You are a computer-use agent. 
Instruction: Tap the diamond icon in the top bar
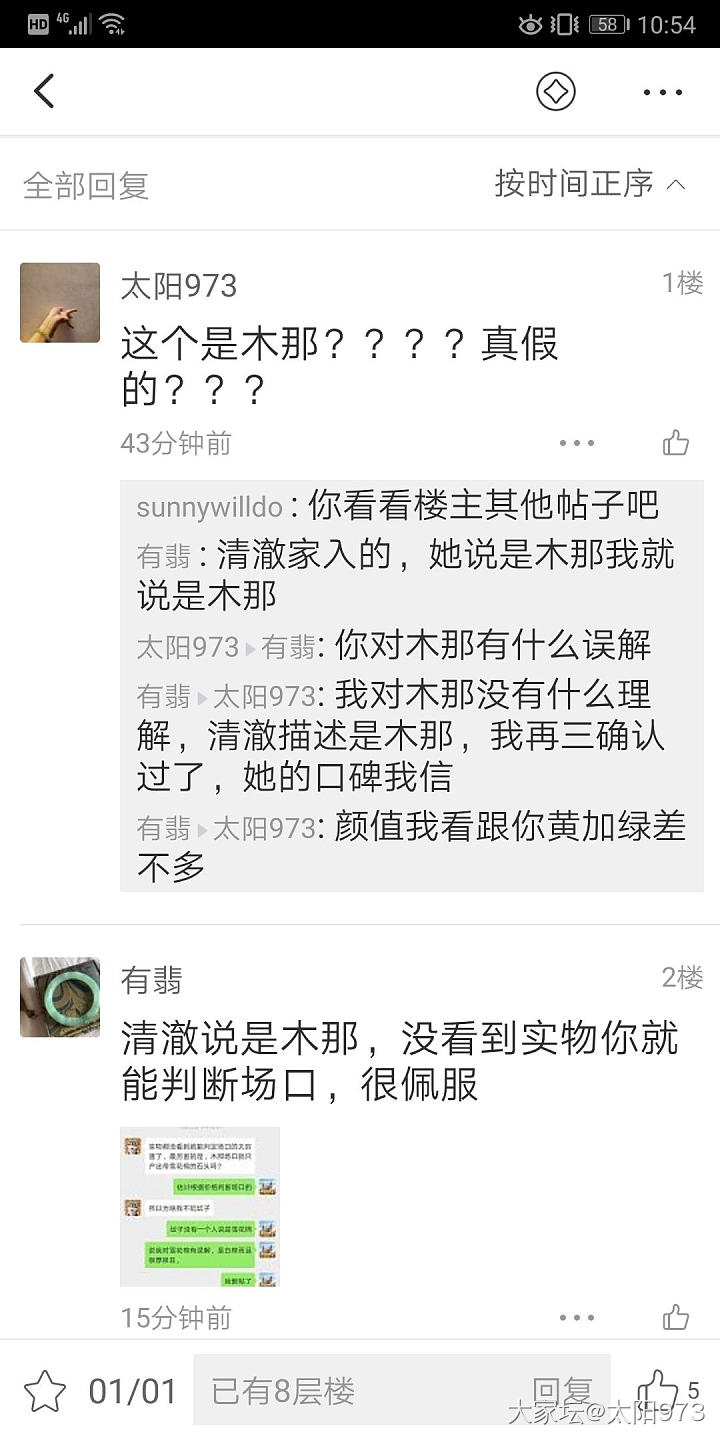pos(556,92)
